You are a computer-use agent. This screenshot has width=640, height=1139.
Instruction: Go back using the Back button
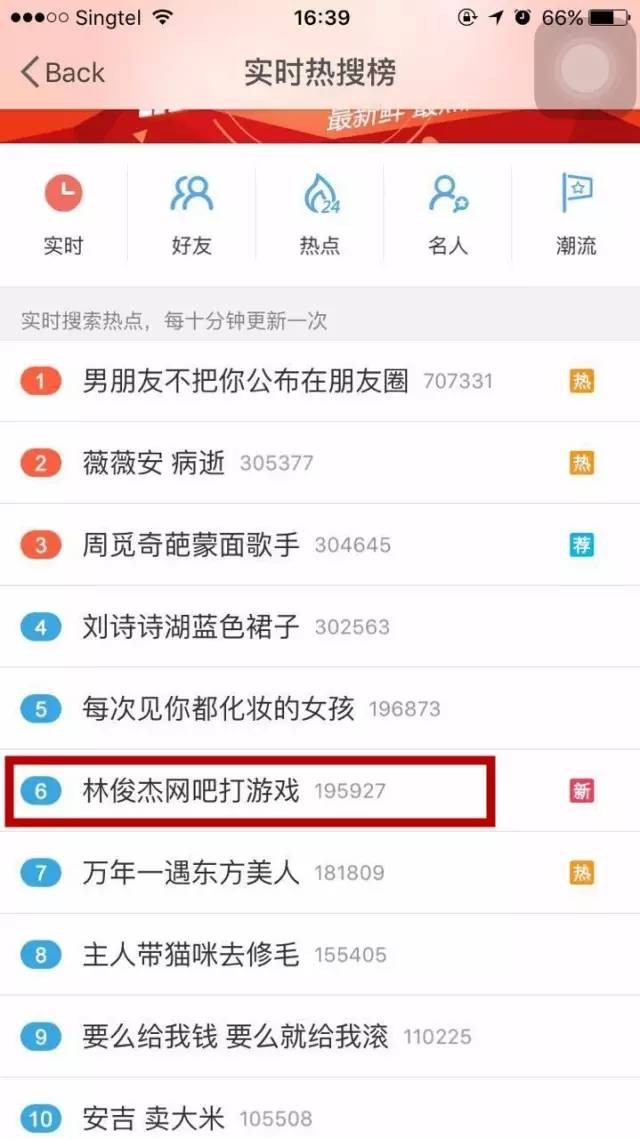[x=62, y=72]
